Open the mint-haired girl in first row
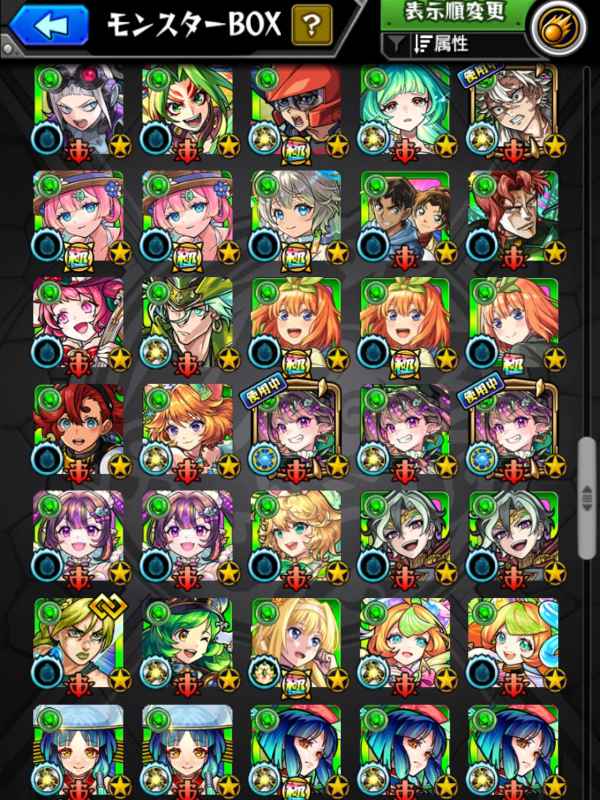The width and height of the screenshot is (600, 800). pyautogui.click(x=406, y=110)
